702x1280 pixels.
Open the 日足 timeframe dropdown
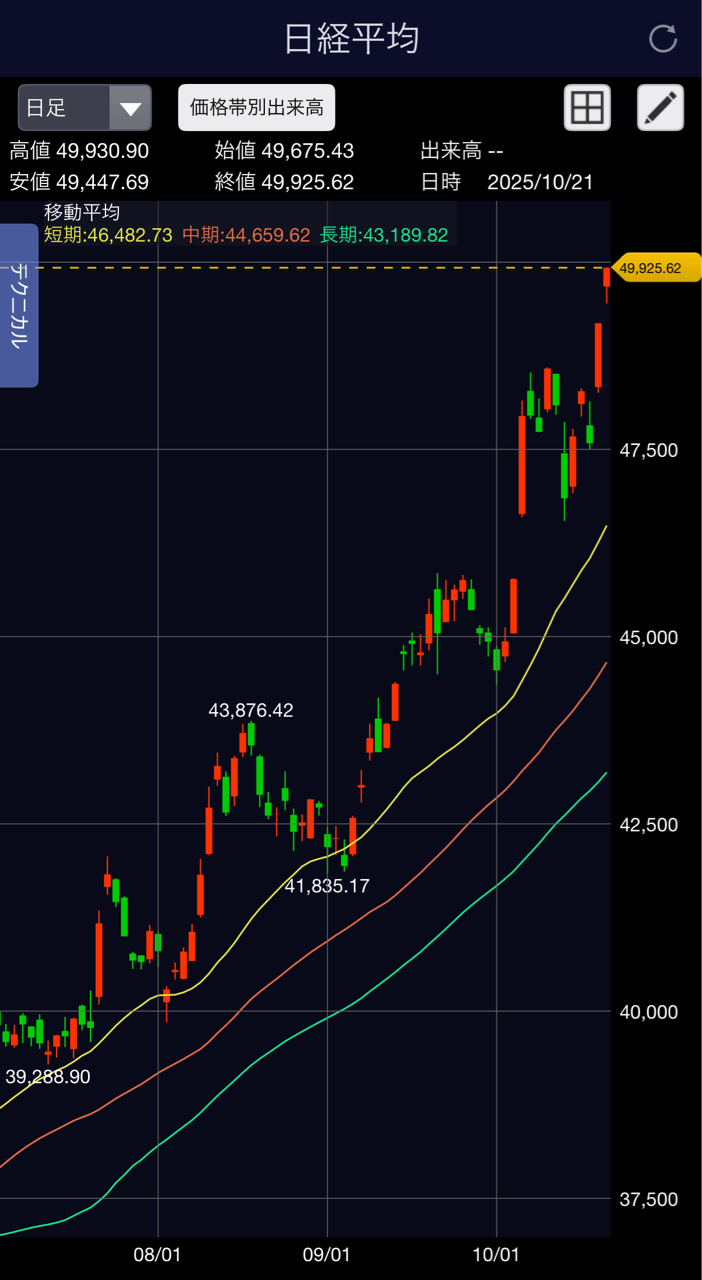click(x=85, y=108)
